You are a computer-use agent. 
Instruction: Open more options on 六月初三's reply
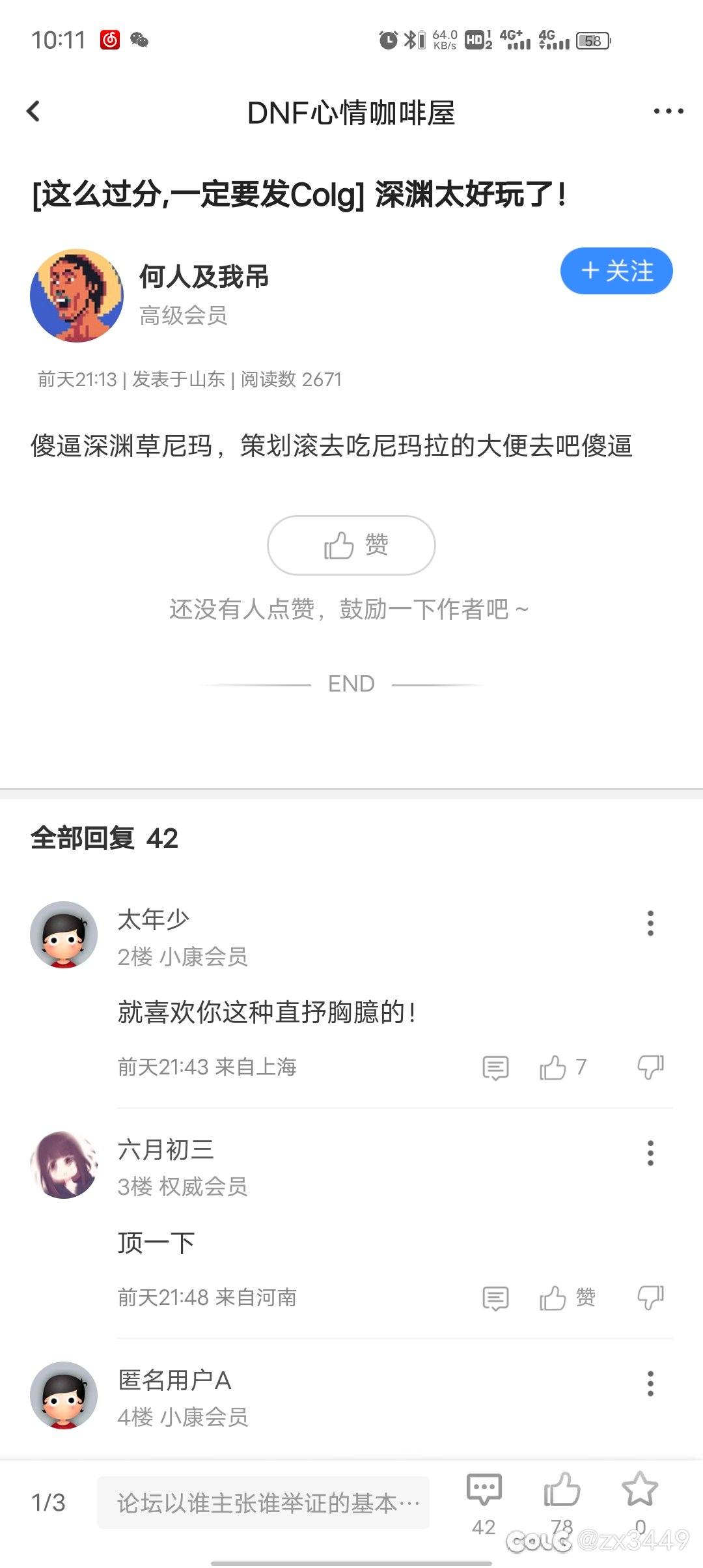[x=650, y=1153]
